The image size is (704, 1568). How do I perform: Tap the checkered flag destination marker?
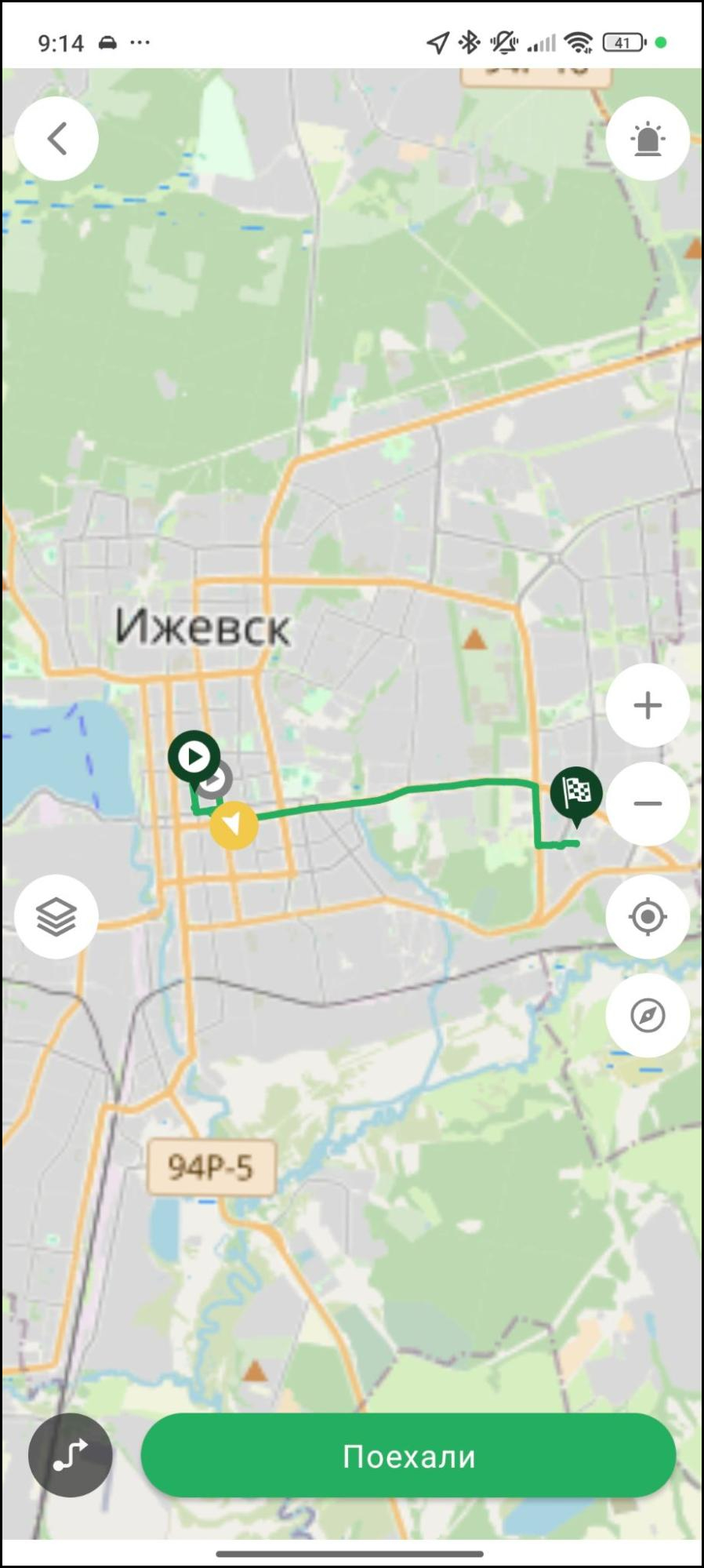click(x=576, y=792)
